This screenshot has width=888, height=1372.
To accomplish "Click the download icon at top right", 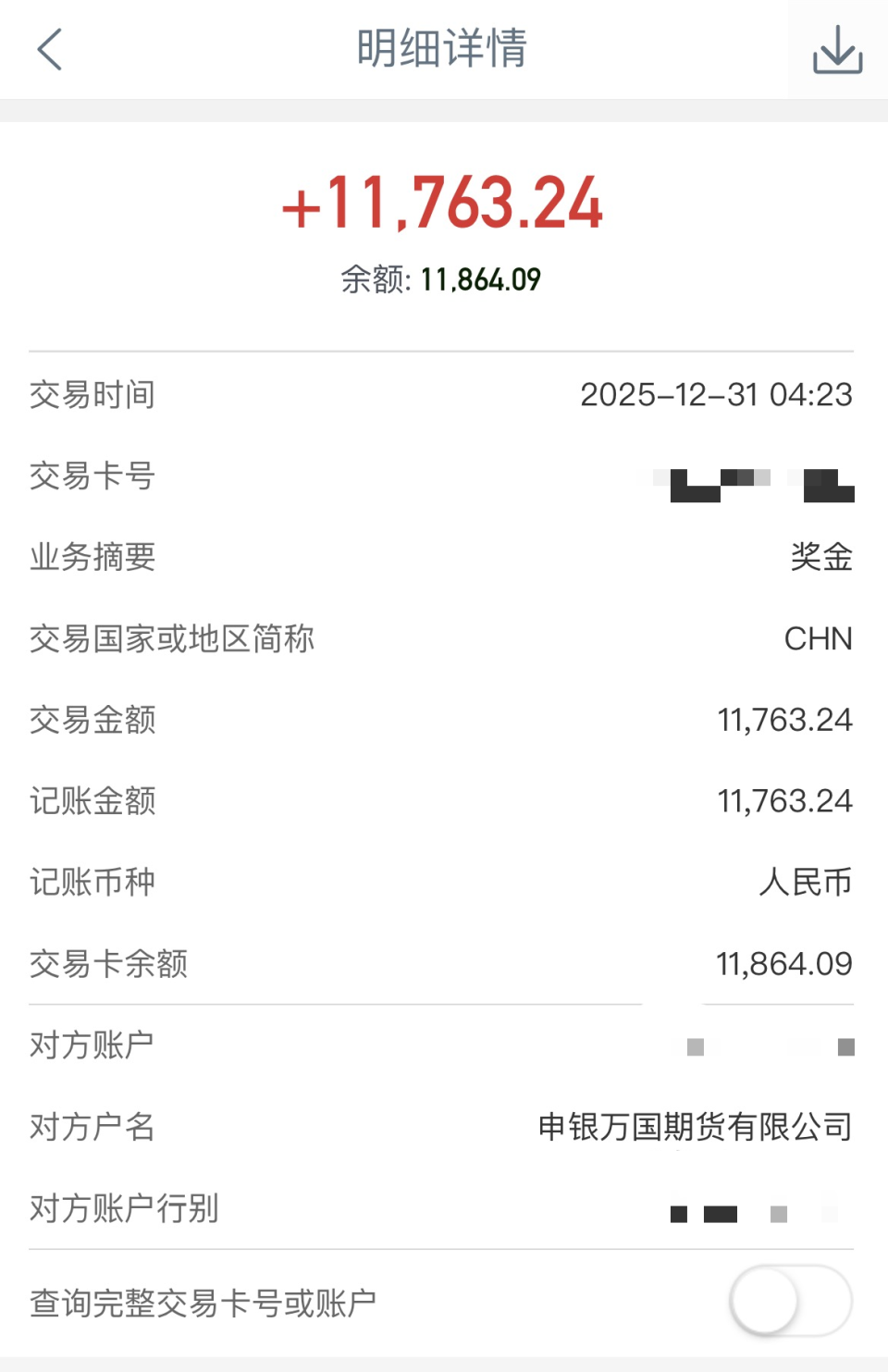I will (x=835, y=50).
